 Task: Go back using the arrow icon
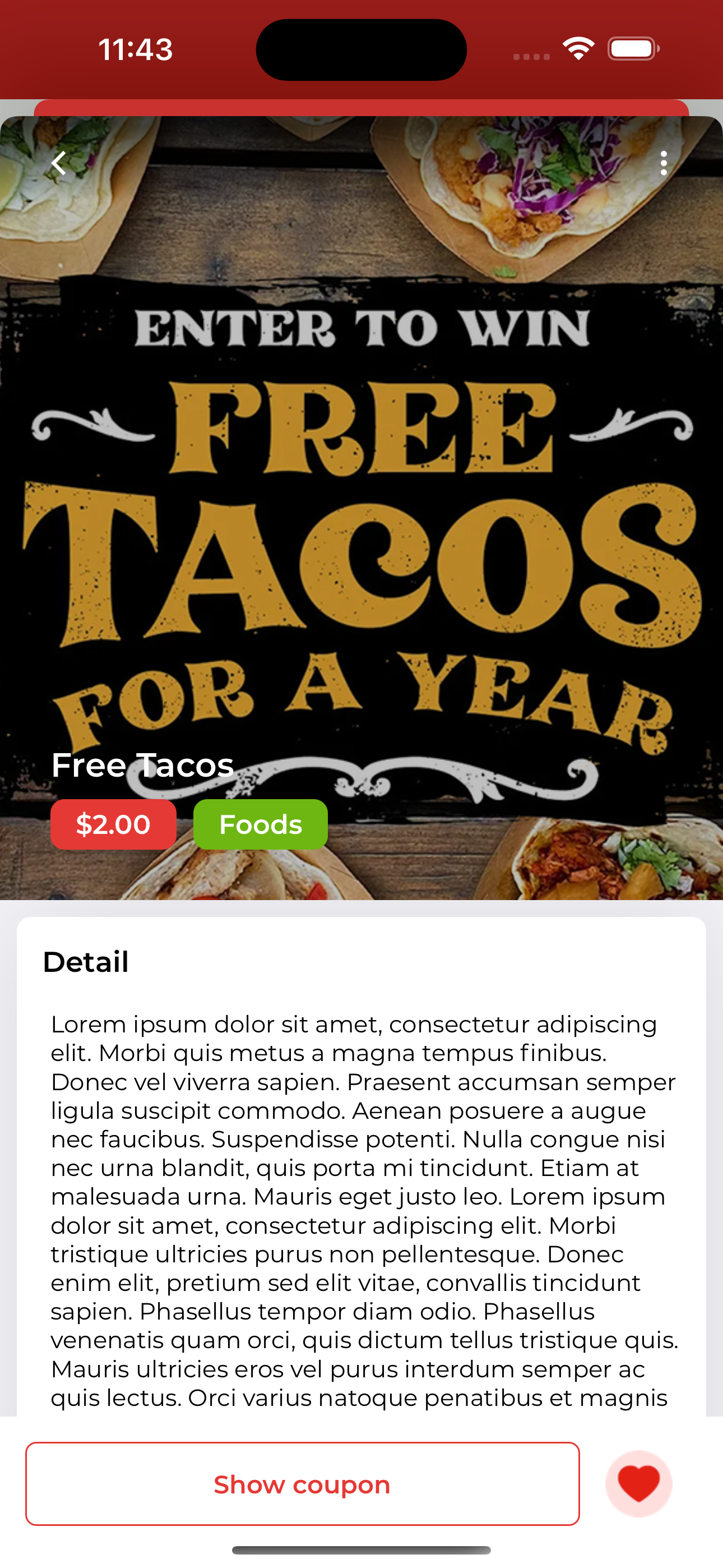tap(59, 163)
